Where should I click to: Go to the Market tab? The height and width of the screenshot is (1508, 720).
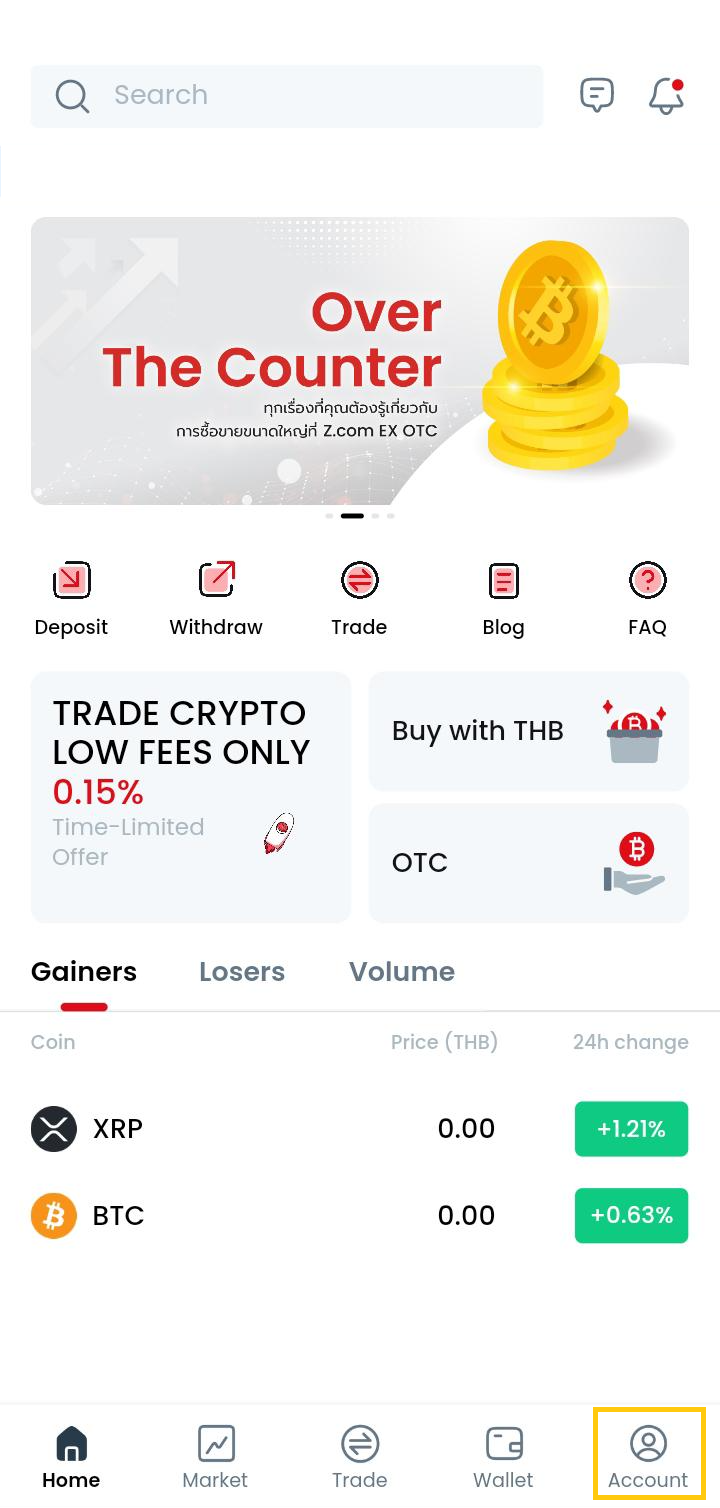point(215,1457)
